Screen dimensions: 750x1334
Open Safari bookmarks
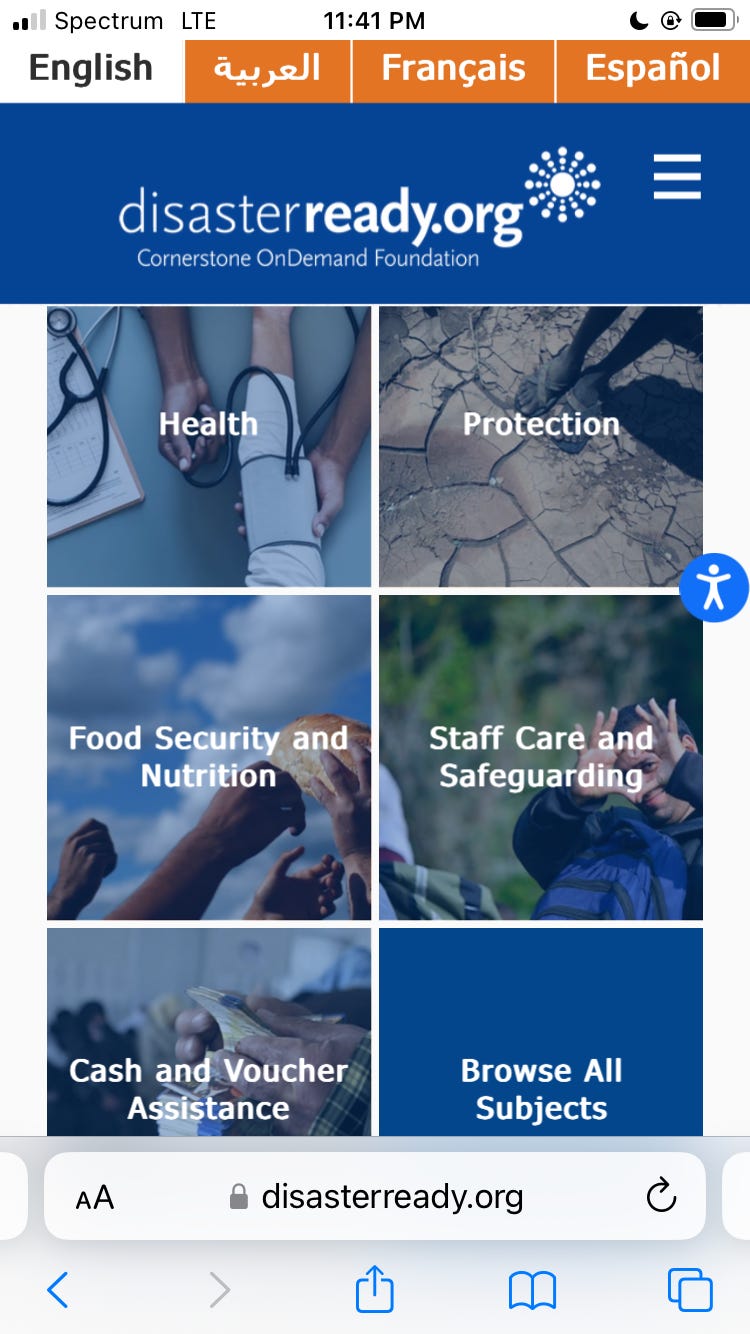(532, 1290)
